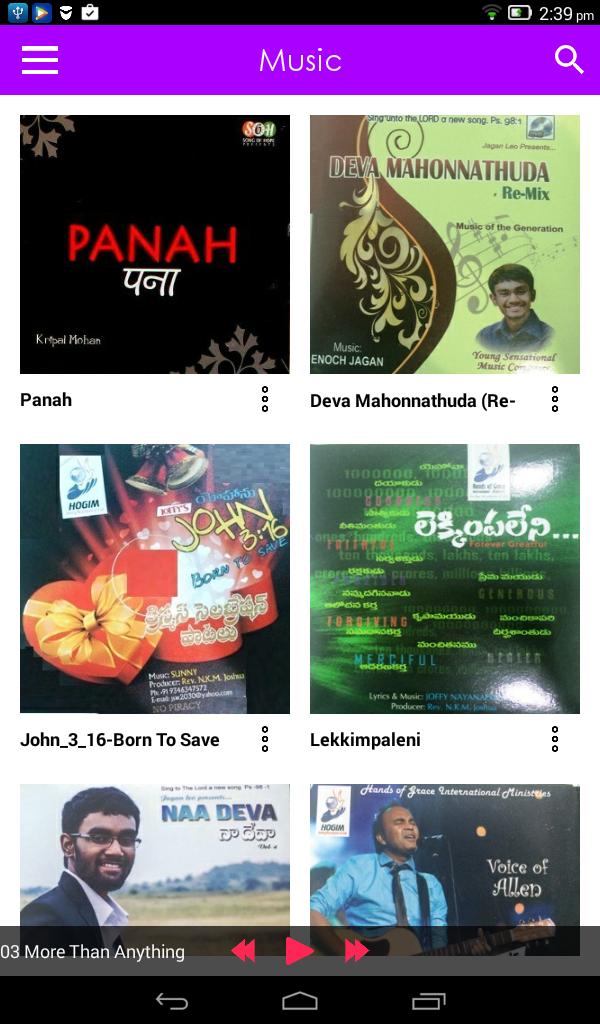The width and height of the screenshot is (600, 1024).
Task: Skip forward to next track
Action: 356,951
